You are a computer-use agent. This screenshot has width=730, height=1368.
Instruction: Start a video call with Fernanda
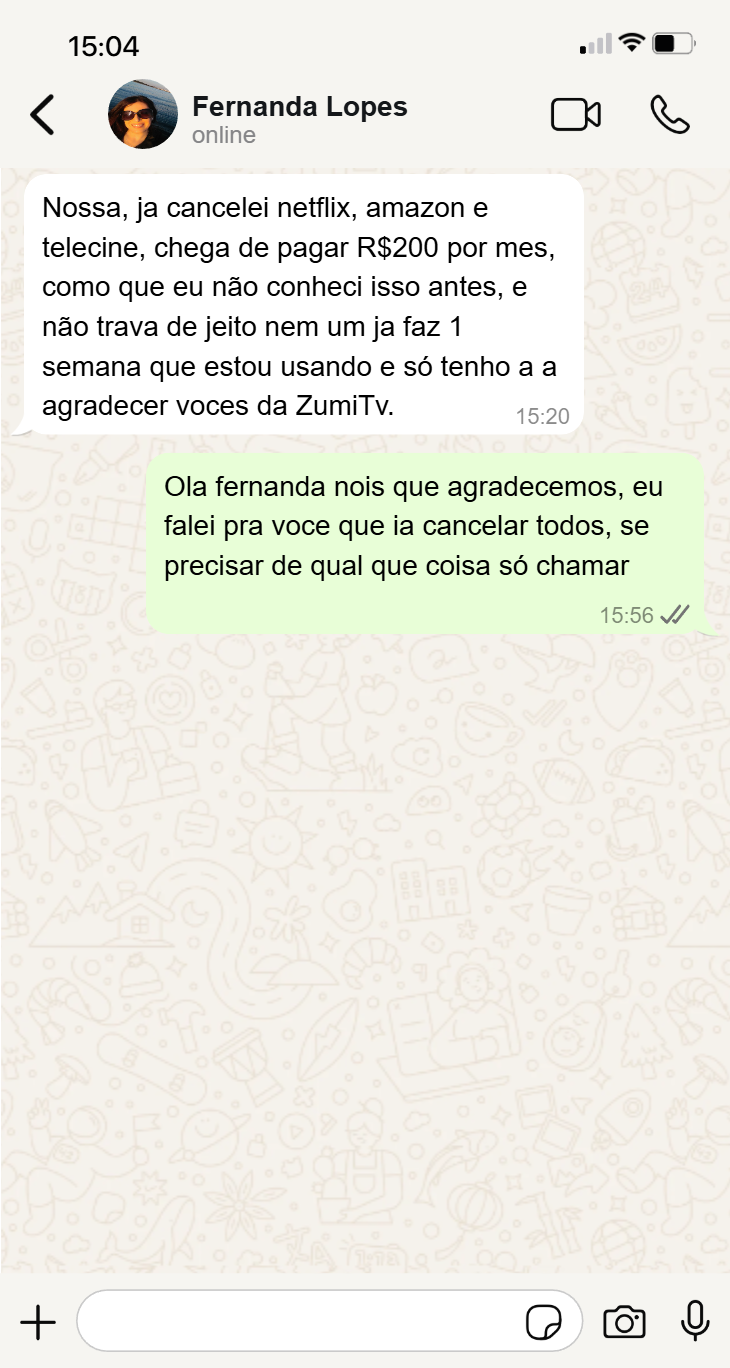(x=576, y=115)
